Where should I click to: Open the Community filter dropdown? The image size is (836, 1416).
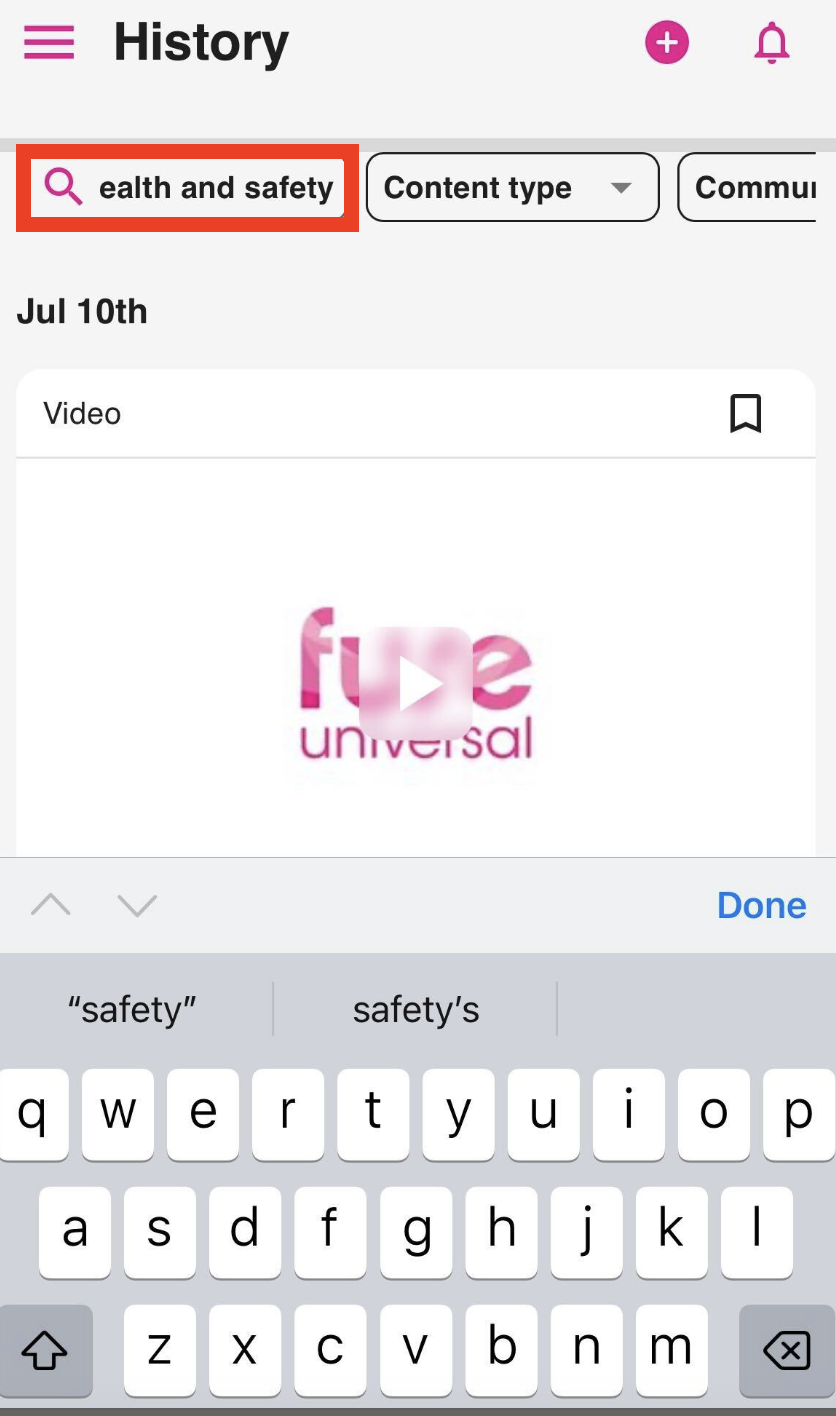pos(750,188)
